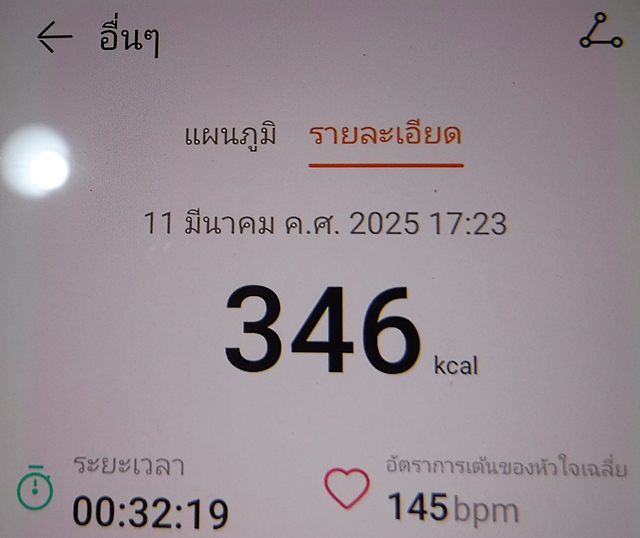Open the share route icon
Viewport: 640px width, 538px height.
point(600,34)
